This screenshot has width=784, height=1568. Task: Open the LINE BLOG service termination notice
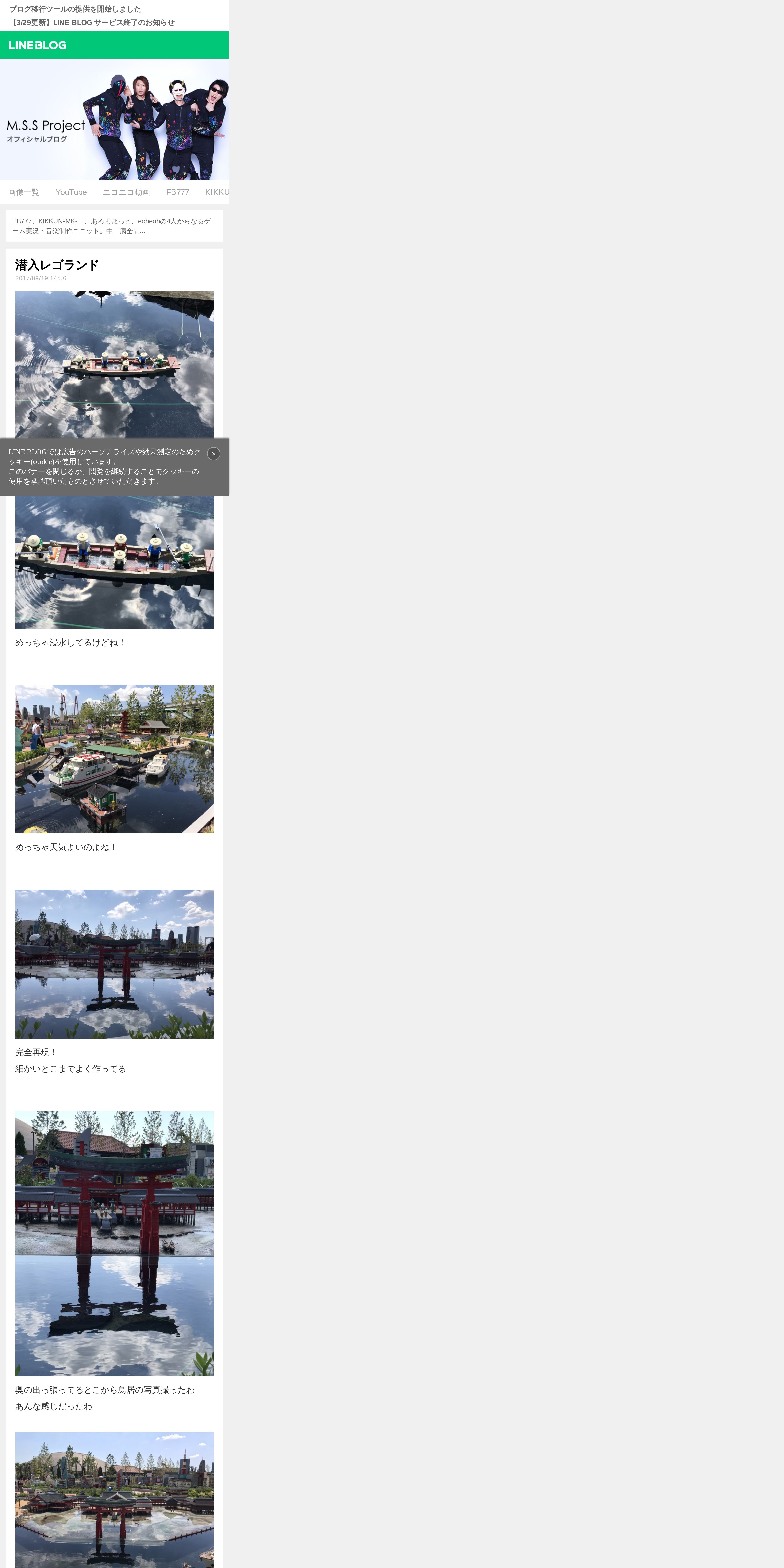pos(92,23)
